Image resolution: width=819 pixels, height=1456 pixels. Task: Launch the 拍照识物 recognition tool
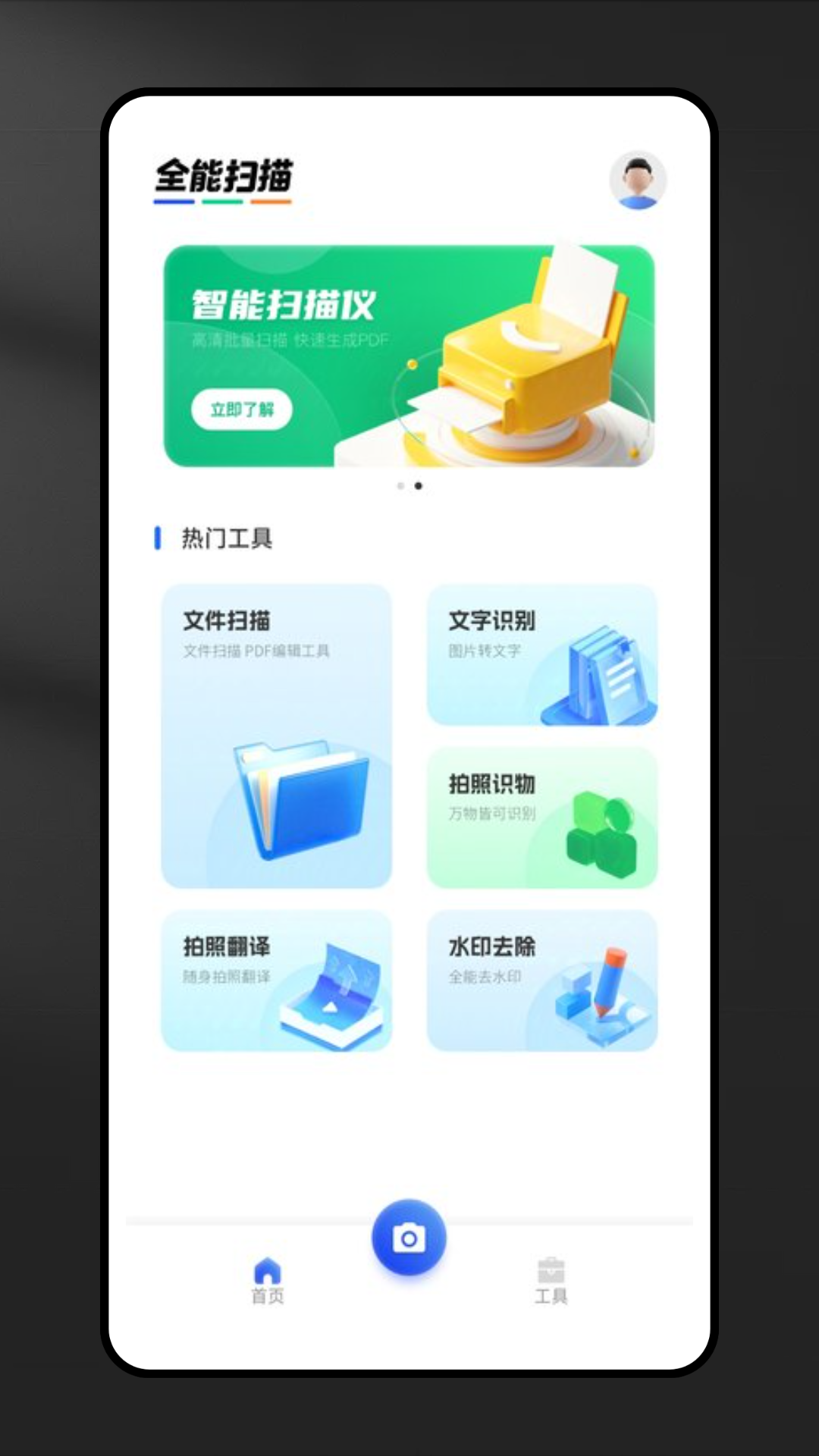point(541,819)
